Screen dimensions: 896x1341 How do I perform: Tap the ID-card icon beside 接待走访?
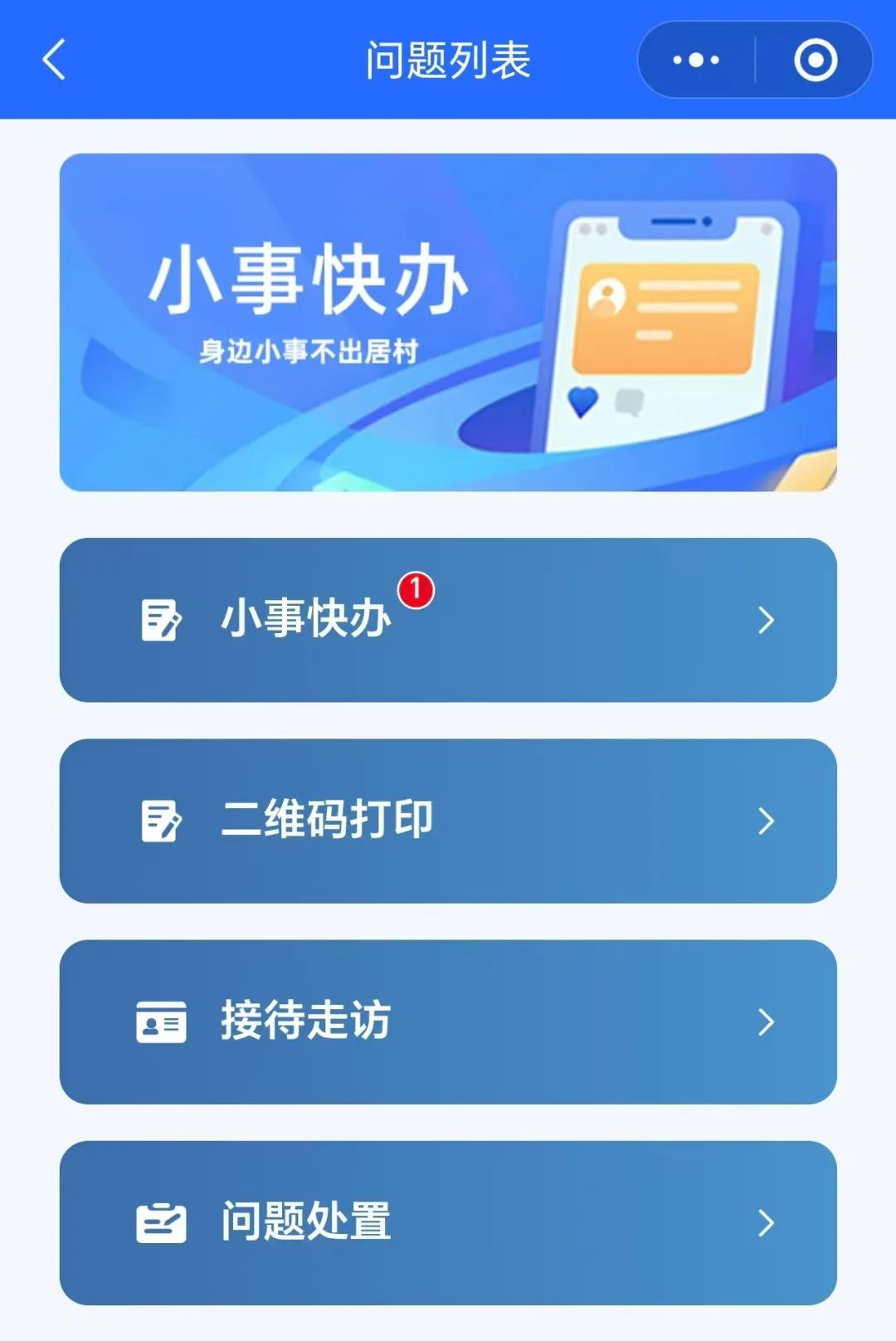click(161, 1023)
